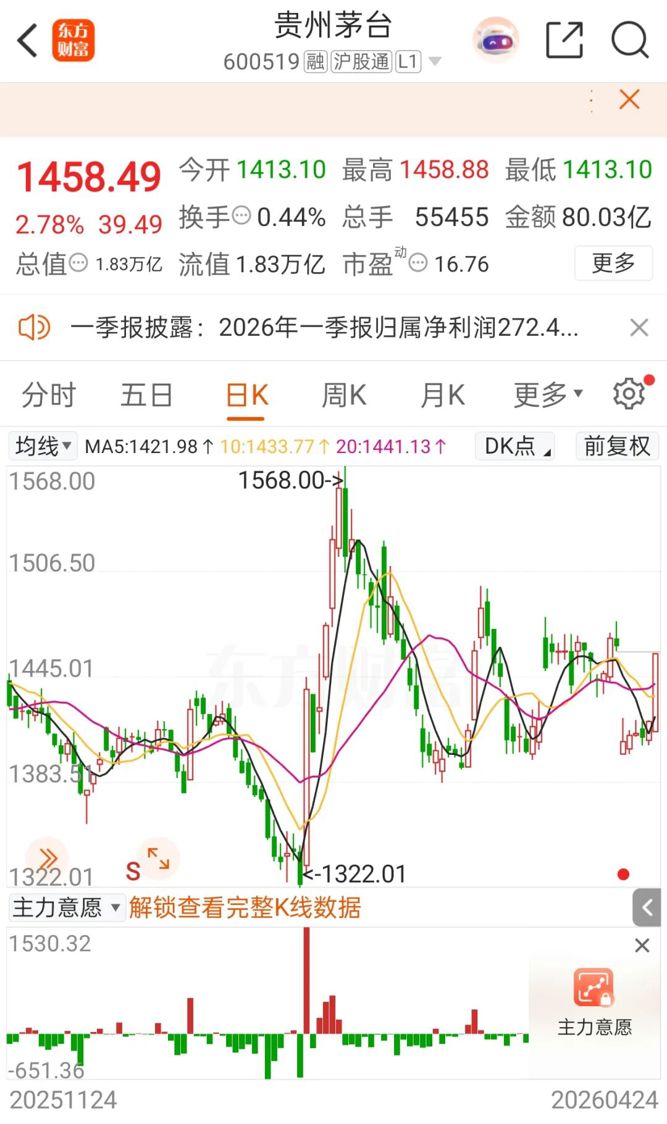Share this stock page
667x1124 pixels.
point(564,41)
